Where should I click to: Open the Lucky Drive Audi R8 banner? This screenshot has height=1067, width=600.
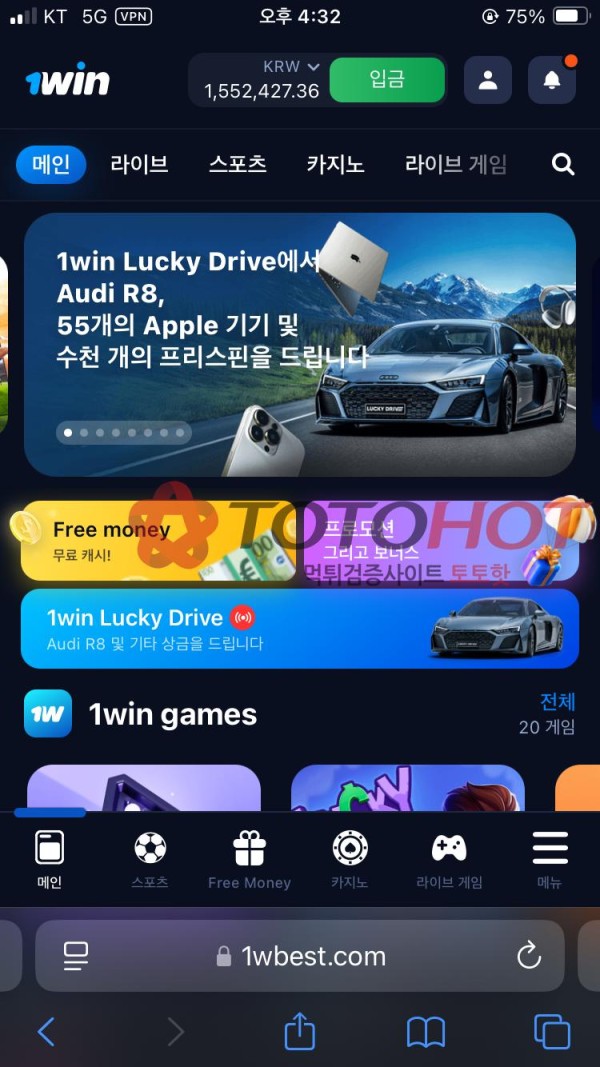[300, 343]
